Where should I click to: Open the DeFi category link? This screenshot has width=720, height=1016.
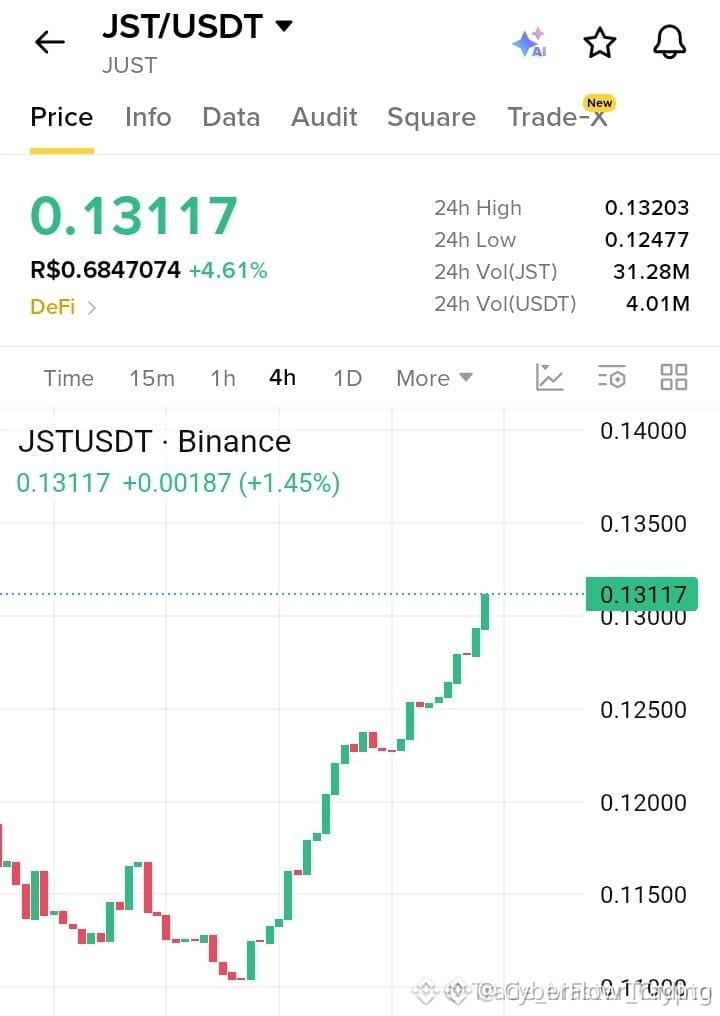(x=63, y=306)
